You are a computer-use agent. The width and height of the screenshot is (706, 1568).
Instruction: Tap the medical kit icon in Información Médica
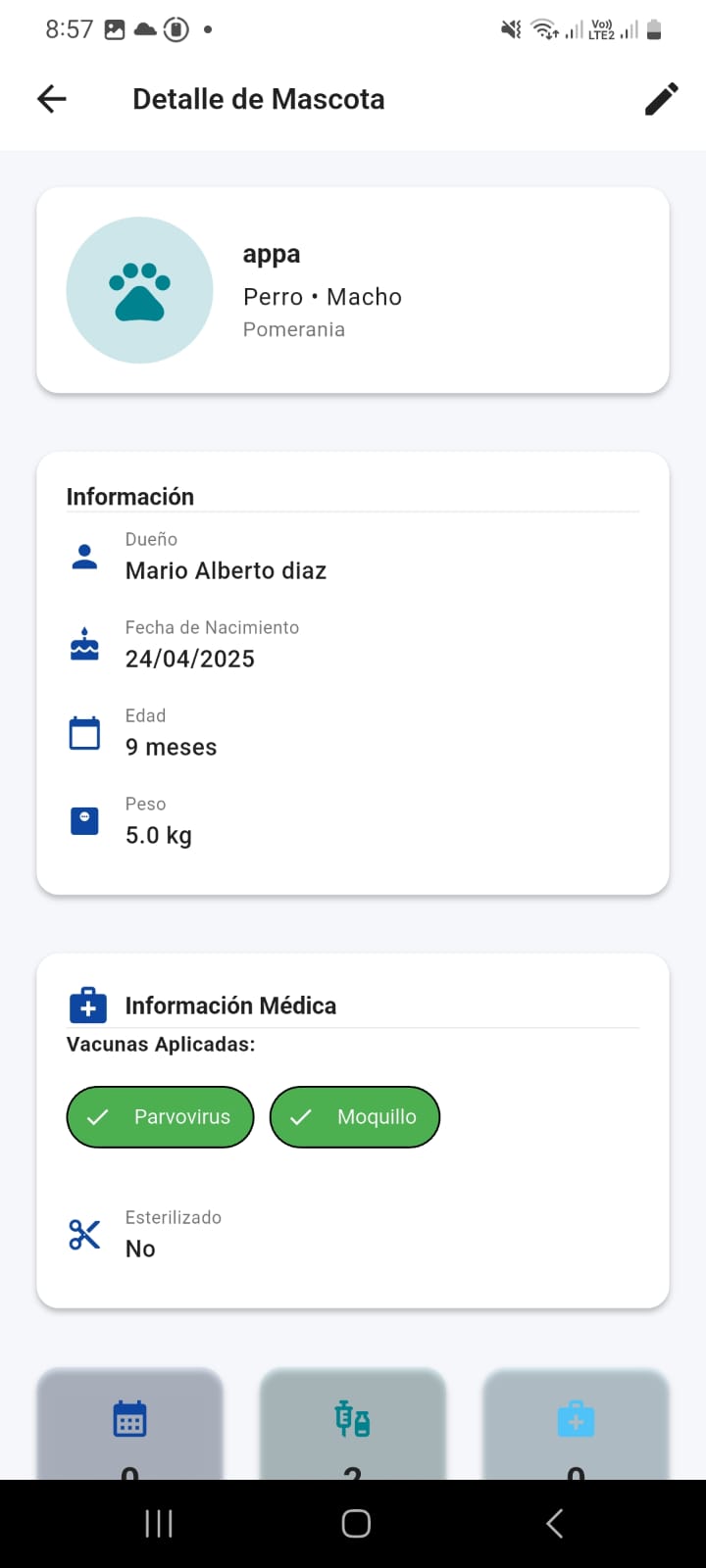tap(87, 1004)
